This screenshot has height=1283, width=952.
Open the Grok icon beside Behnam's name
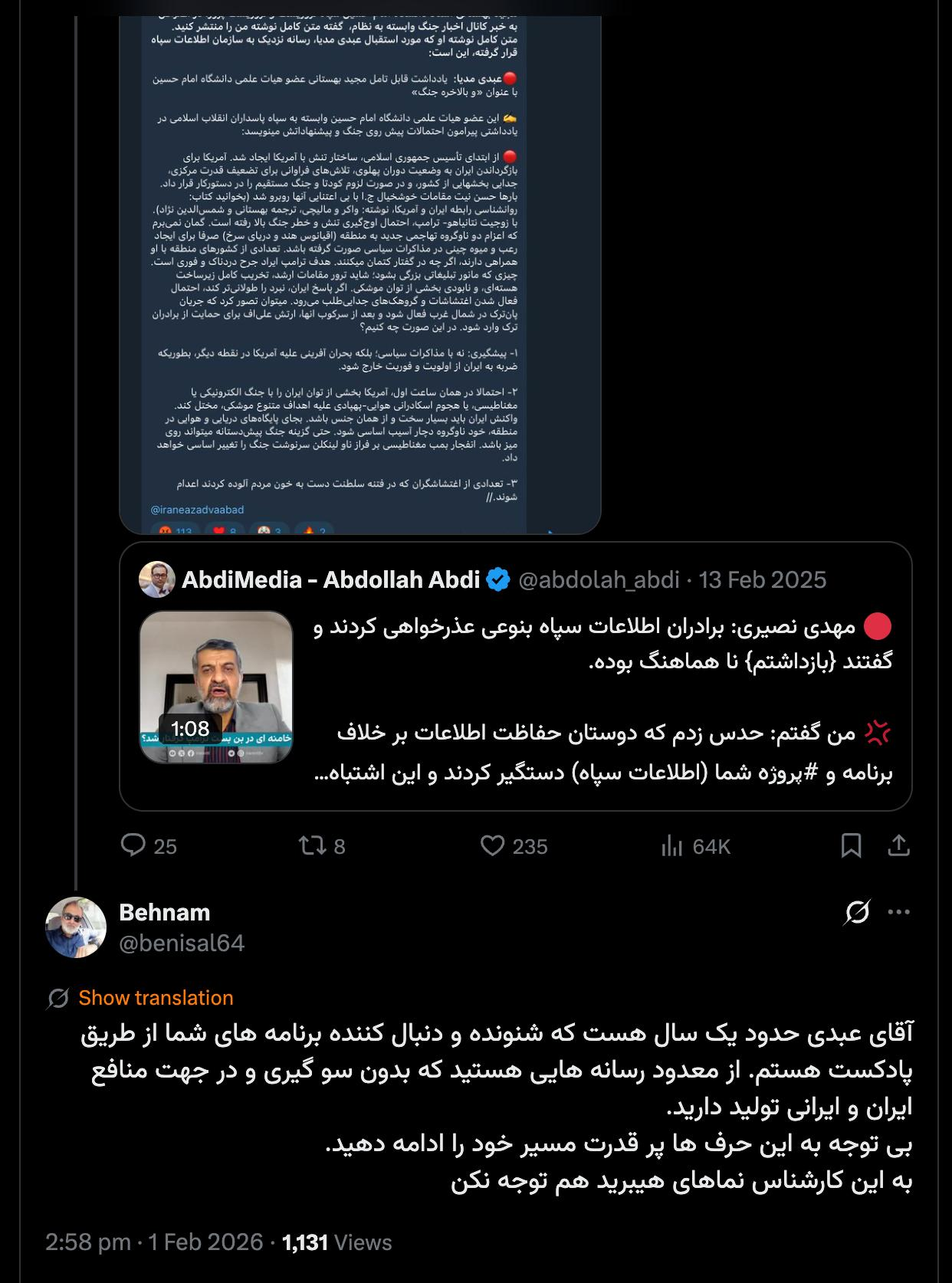[x=857, y=912]
